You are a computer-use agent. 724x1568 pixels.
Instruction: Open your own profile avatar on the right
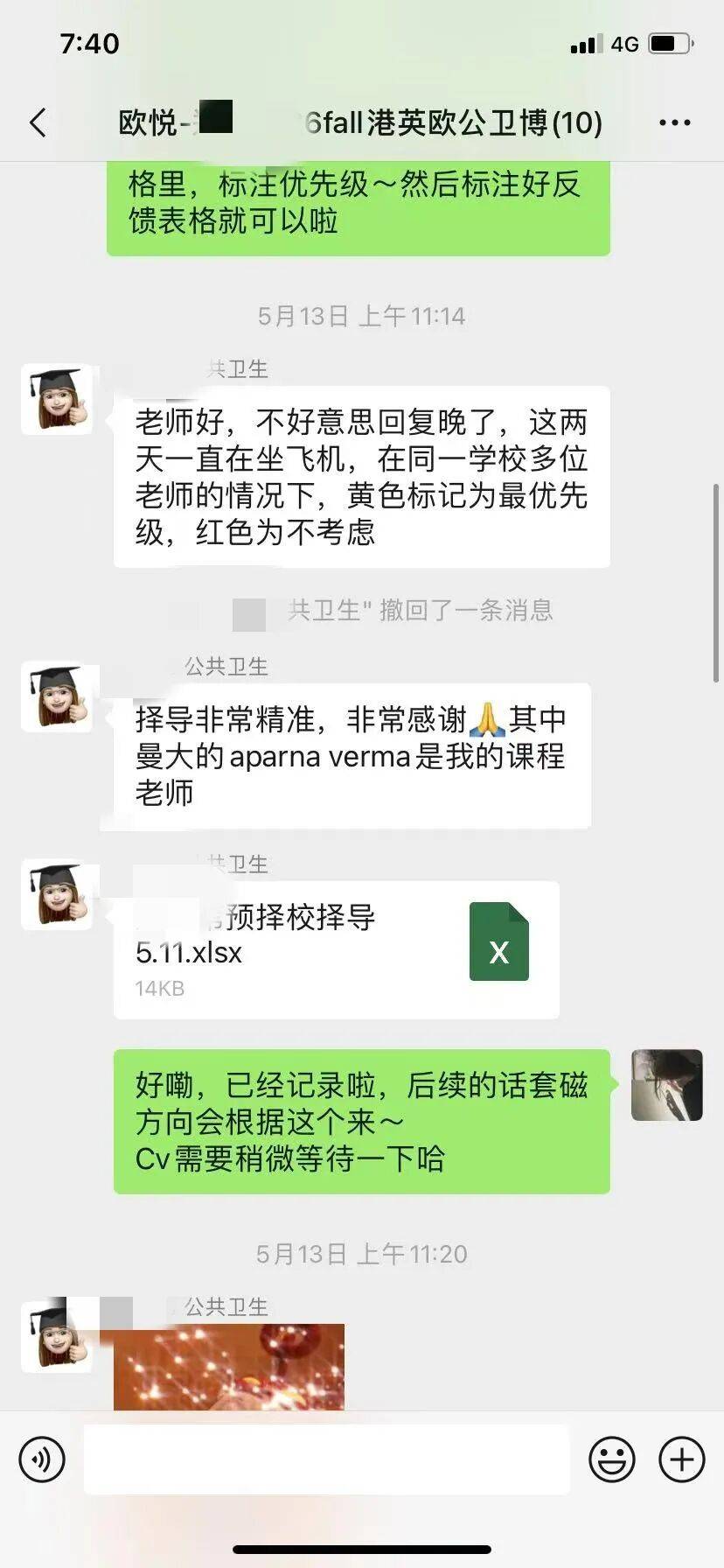667,1085
